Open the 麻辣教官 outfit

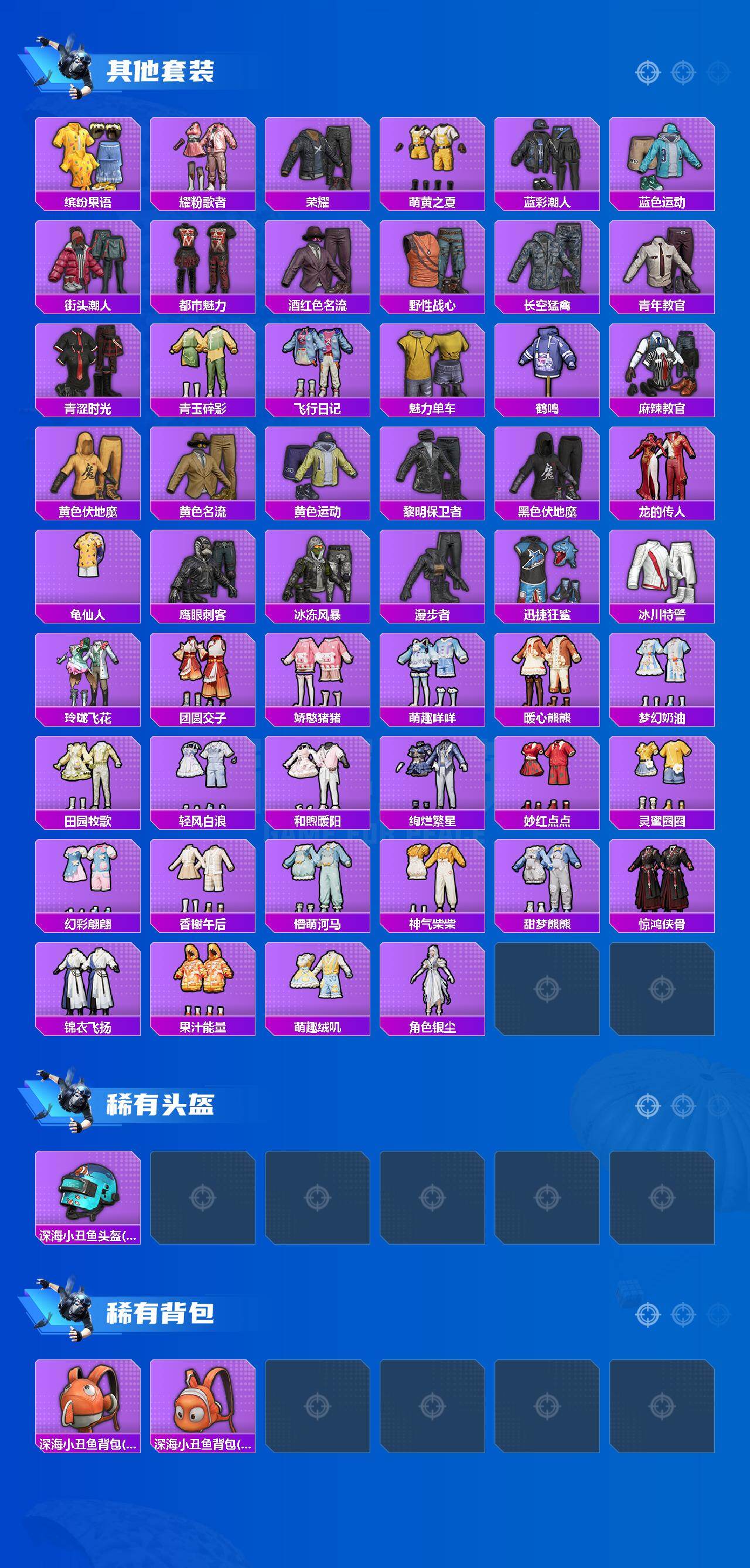(x=663, y=365)
